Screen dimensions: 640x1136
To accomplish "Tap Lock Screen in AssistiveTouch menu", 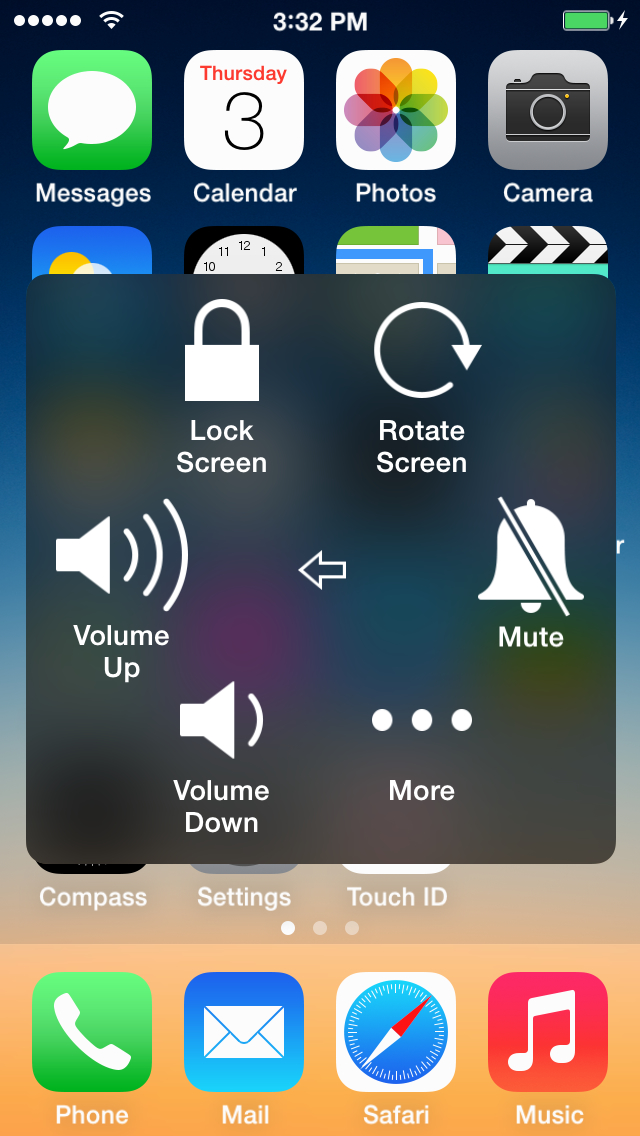I will coord(222,387).
